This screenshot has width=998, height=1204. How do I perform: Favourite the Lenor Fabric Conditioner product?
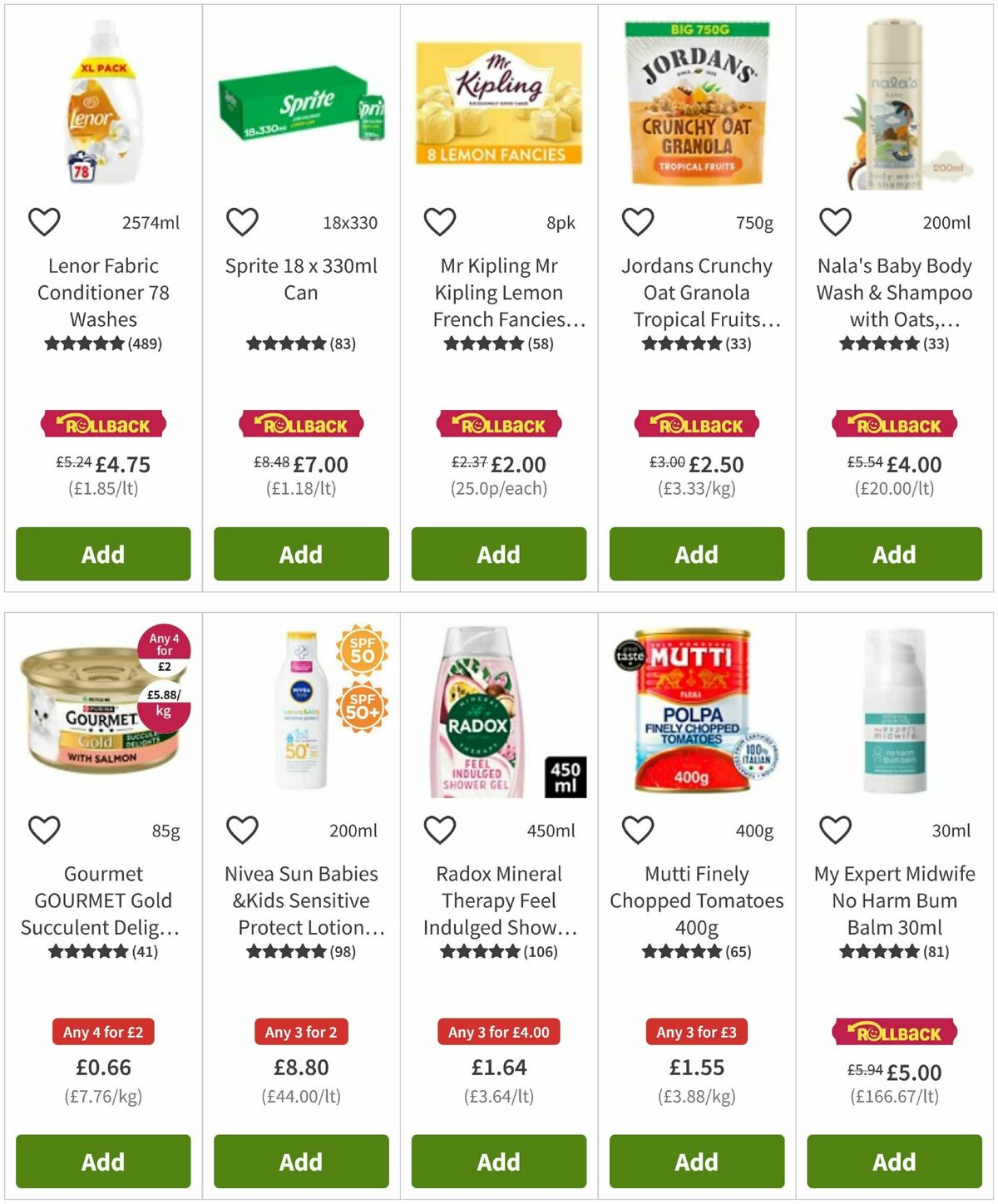point(44,222)
